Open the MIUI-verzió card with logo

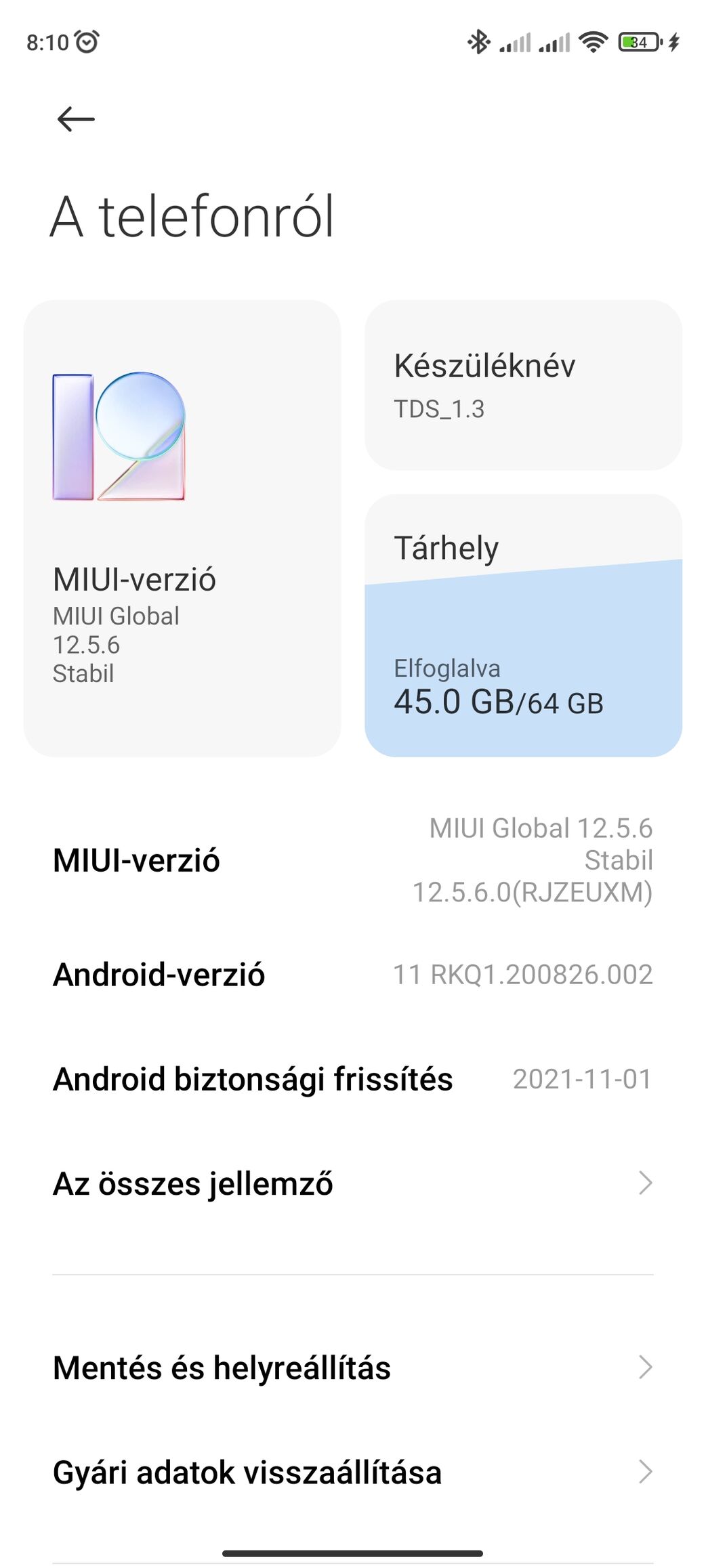pyautogui.click(x=182, y=528)
